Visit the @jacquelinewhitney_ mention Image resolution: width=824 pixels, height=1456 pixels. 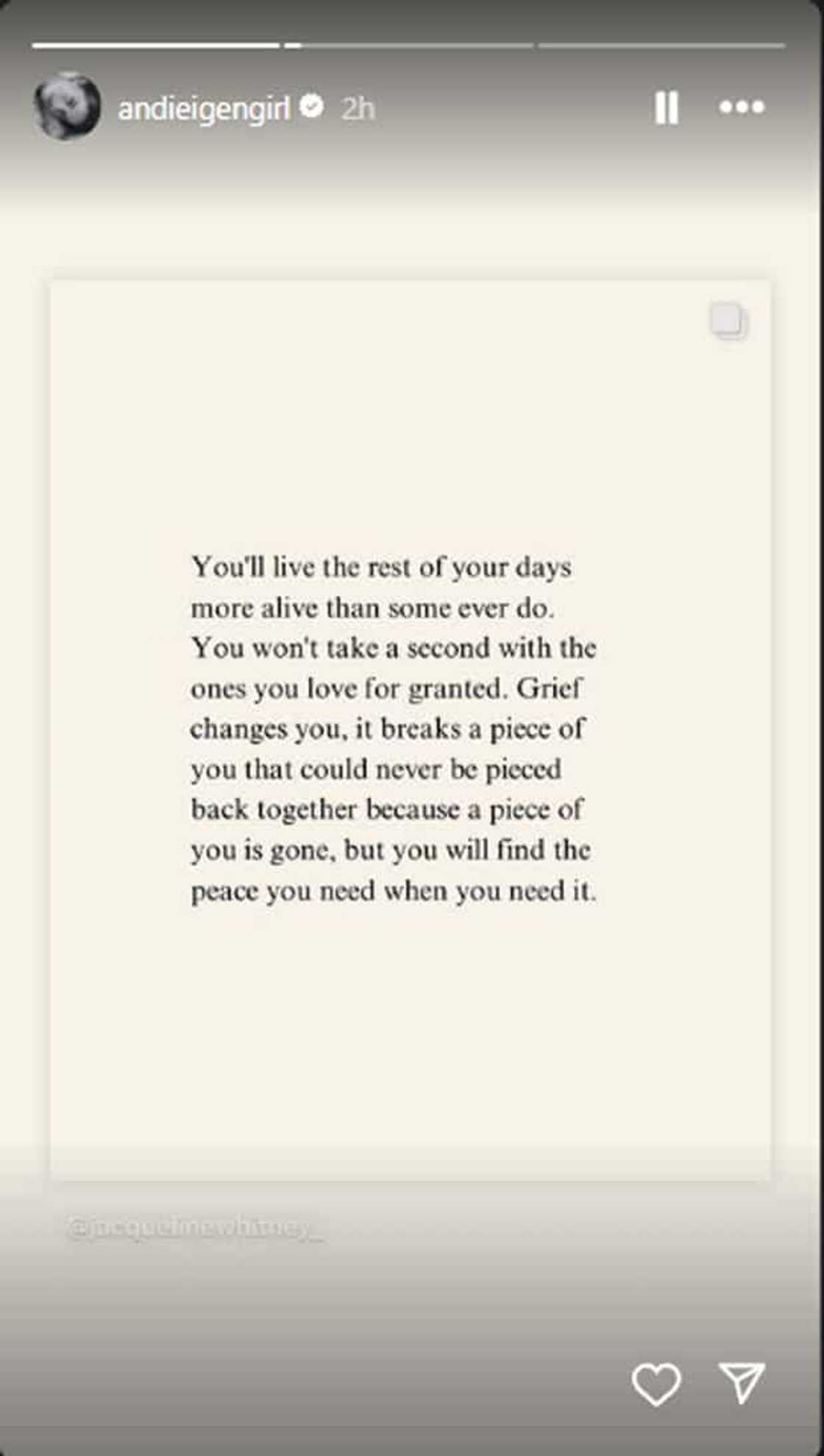click(195, 1228)
